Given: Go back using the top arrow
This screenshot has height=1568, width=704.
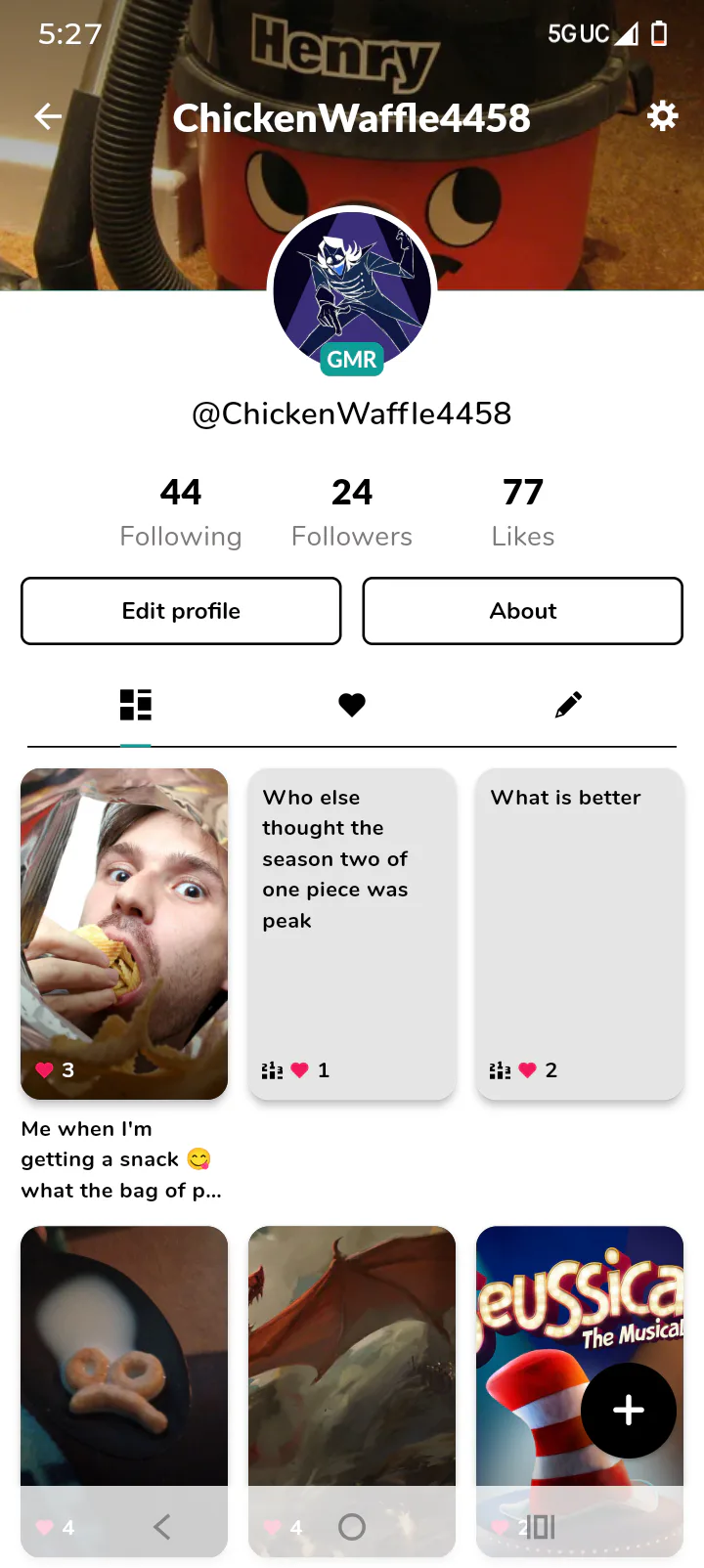Looking at the screenshot, I should click(48, 117).
